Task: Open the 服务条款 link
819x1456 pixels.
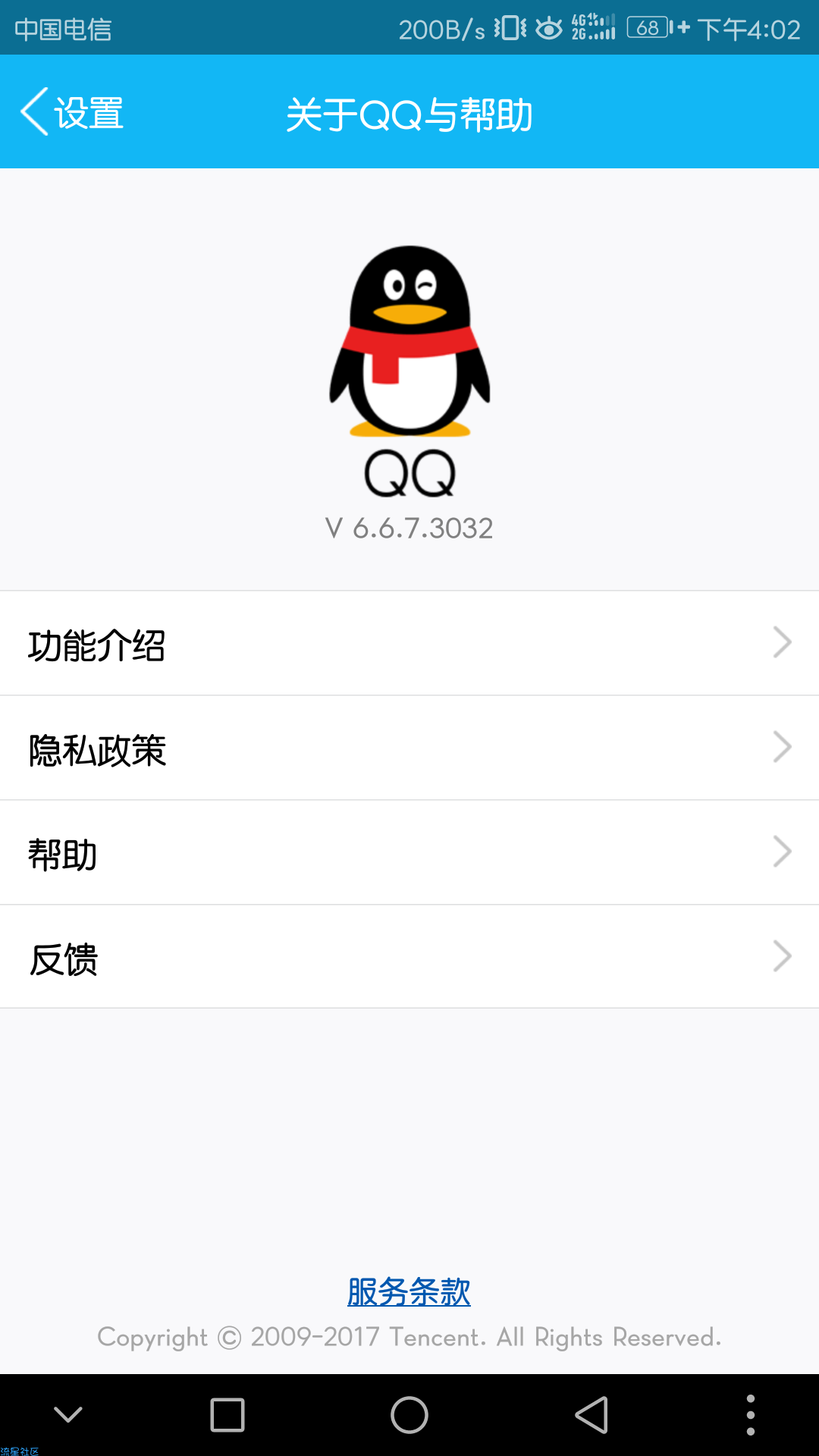Action: [x=409, y=1291]
